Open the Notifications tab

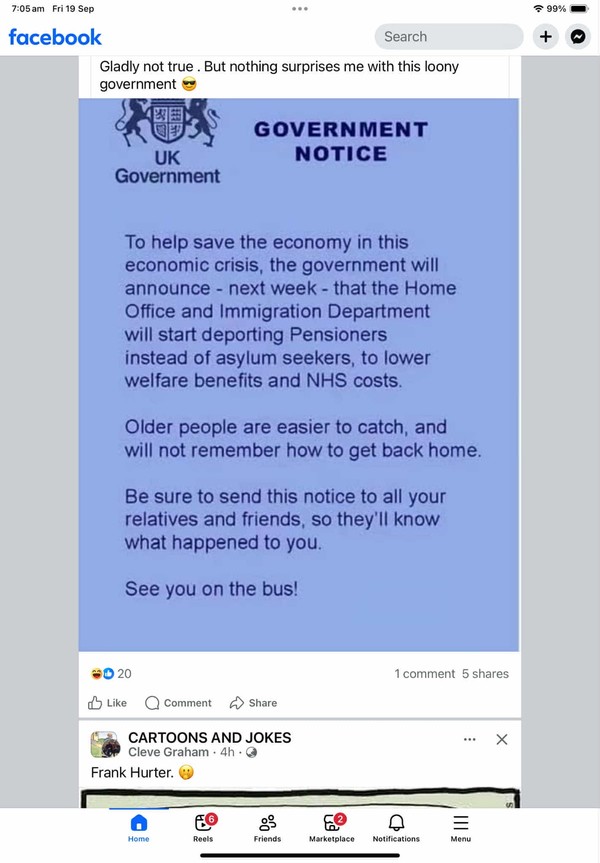pos(396,828)
